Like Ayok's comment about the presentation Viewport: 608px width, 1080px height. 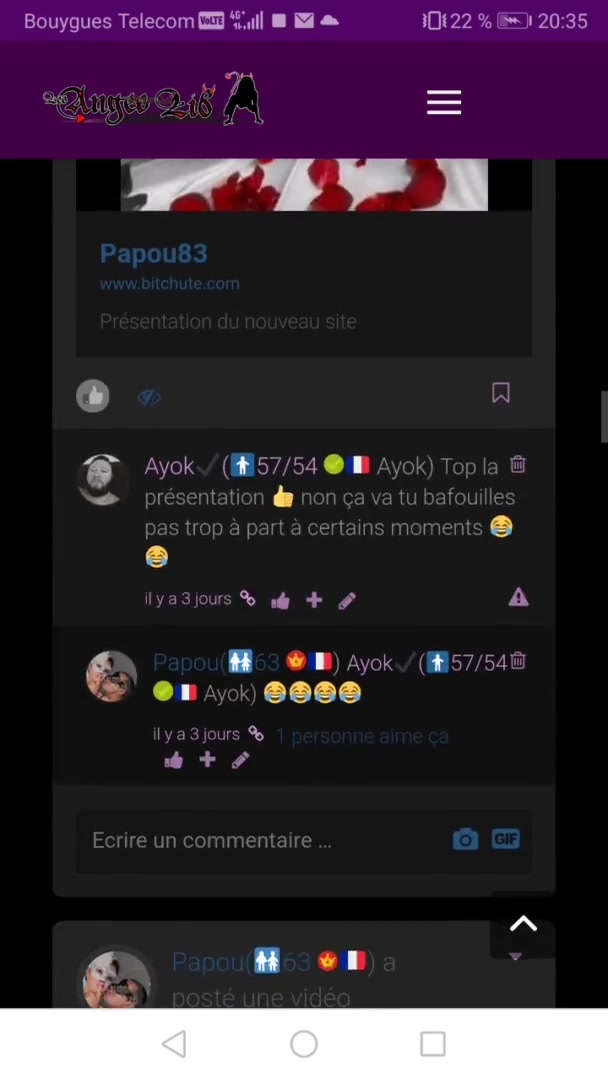(x=280, y=600)
